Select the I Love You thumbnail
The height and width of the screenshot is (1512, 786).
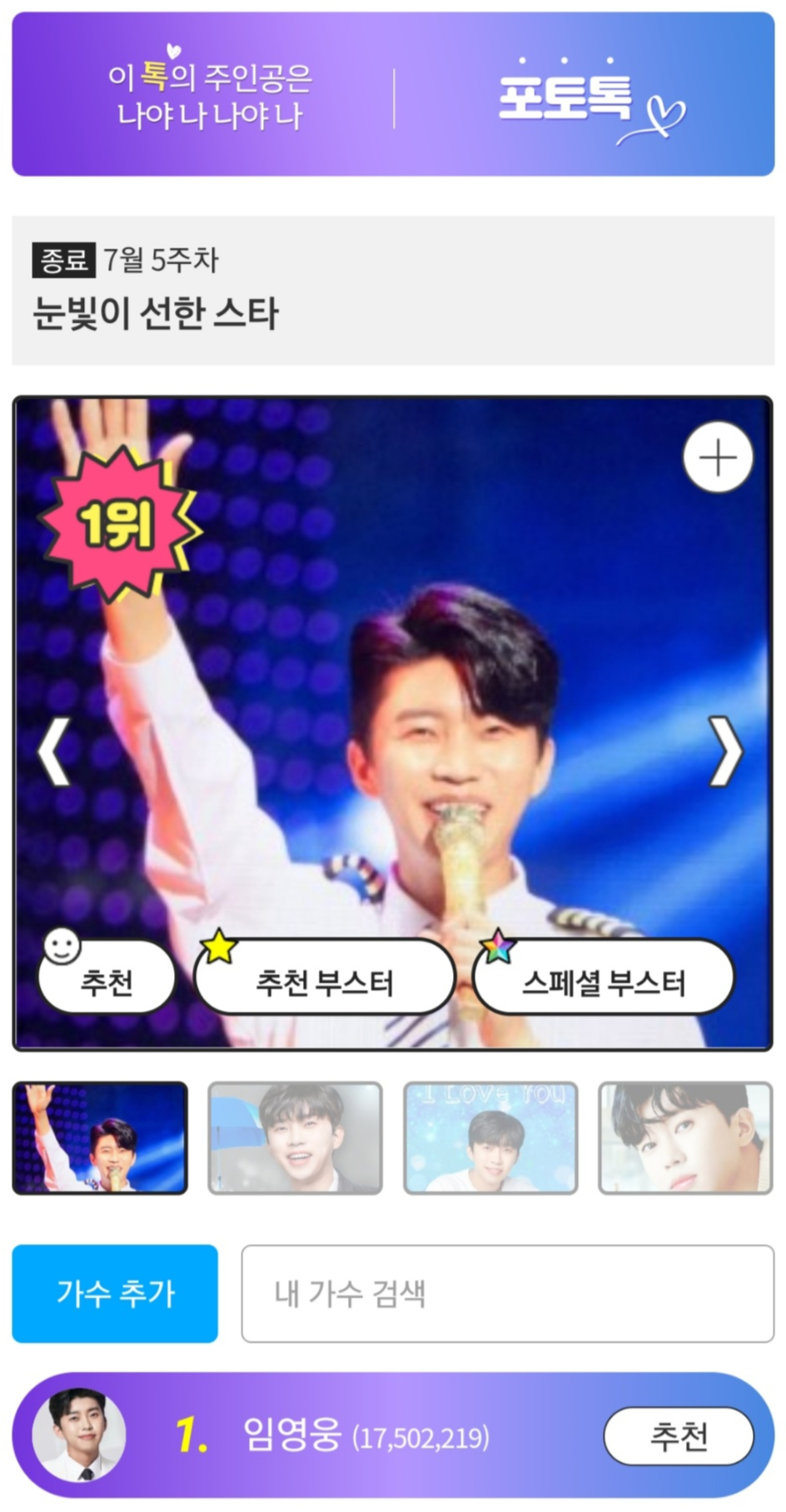(x=490, y=1138)
